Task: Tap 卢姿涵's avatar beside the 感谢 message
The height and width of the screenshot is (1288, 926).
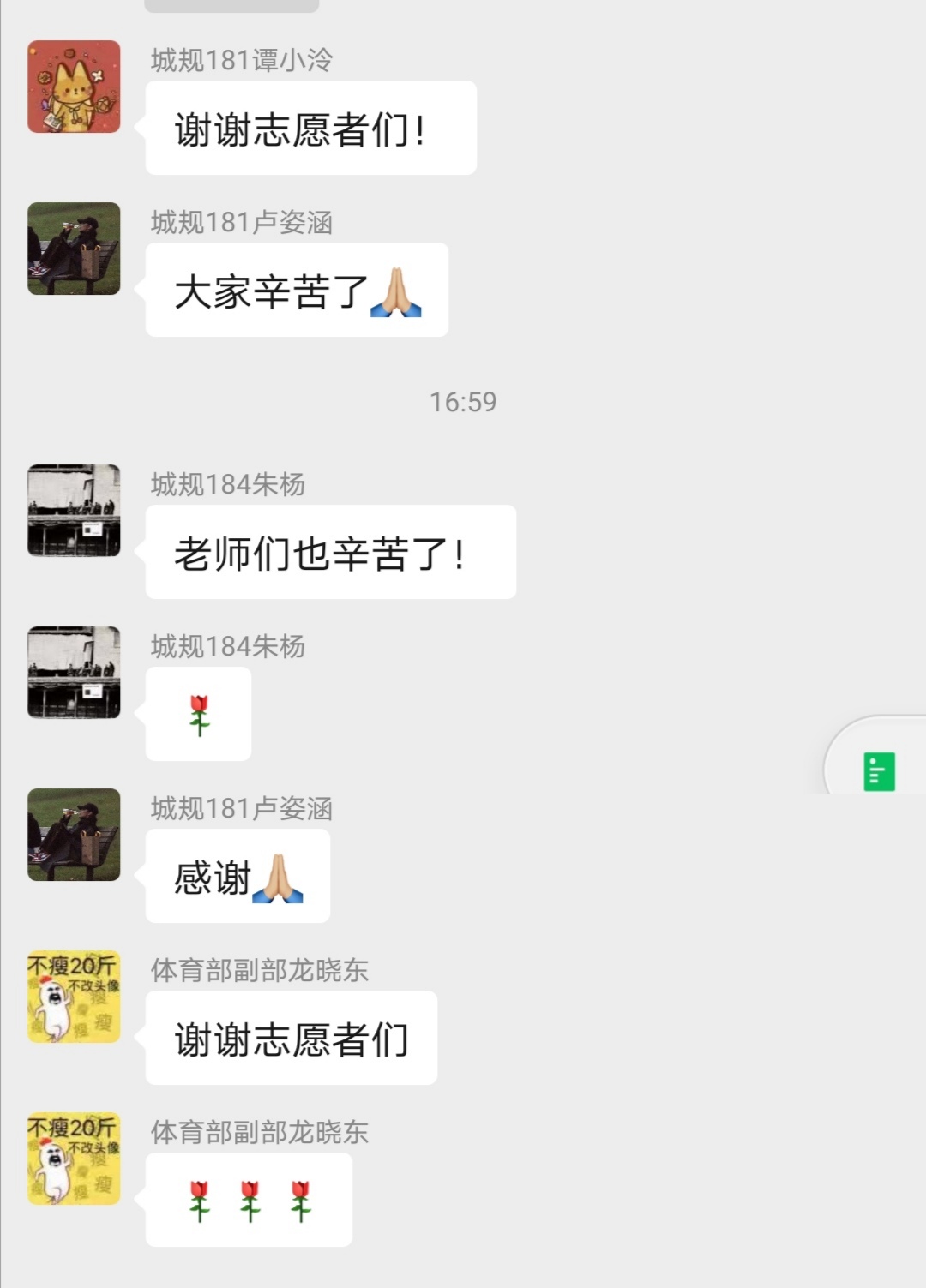Action: (74, 835)
